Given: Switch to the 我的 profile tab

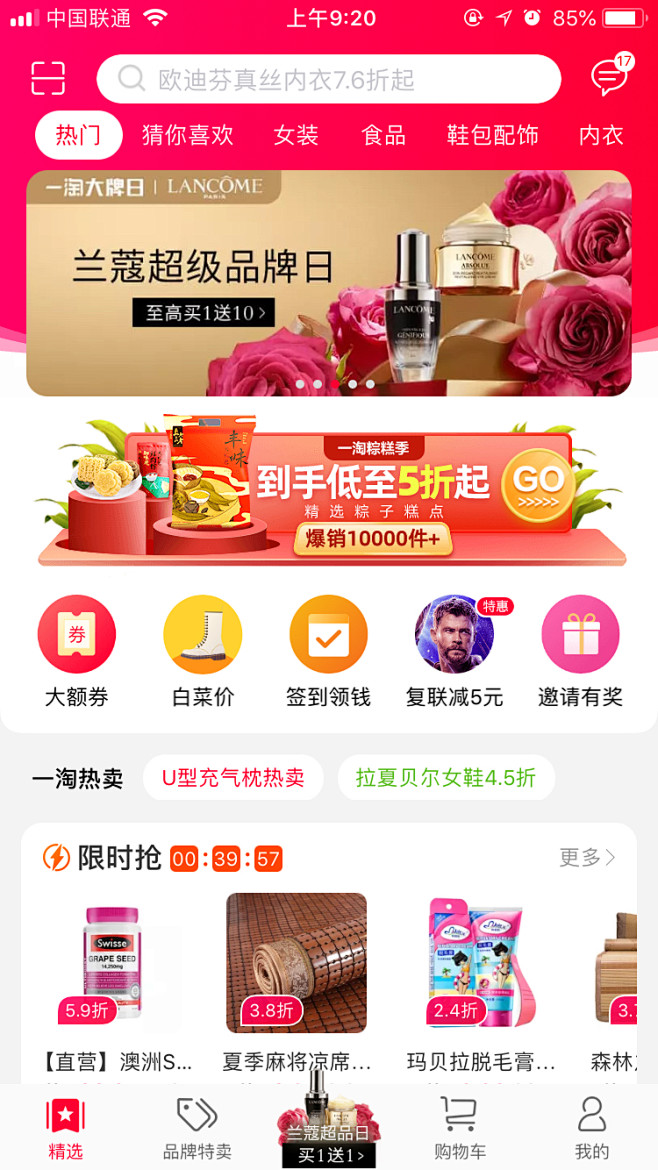Looking at the screenshot, I should coord(592,1127).
